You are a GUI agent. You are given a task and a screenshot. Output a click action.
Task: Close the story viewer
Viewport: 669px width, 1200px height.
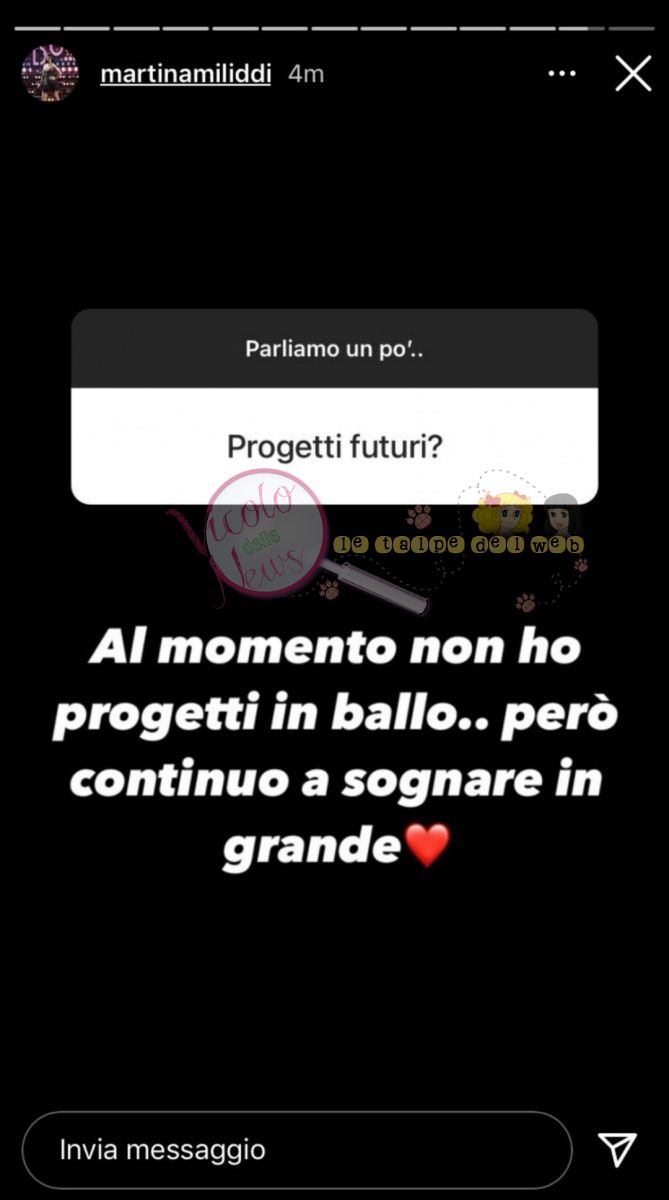coord(633,74)
